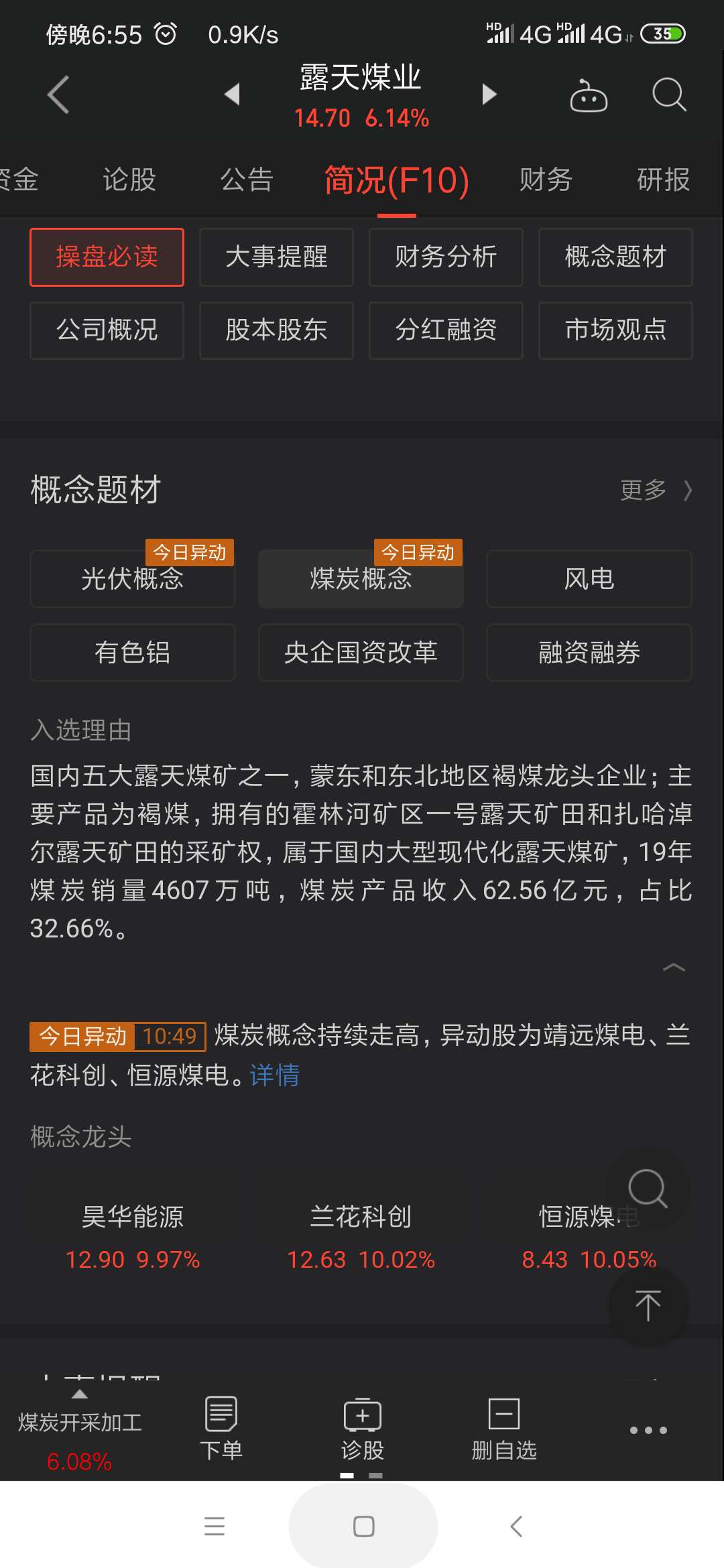Switch to the 研报 tab
This screenshot has width=724, height=1568.
pos(663,180)
